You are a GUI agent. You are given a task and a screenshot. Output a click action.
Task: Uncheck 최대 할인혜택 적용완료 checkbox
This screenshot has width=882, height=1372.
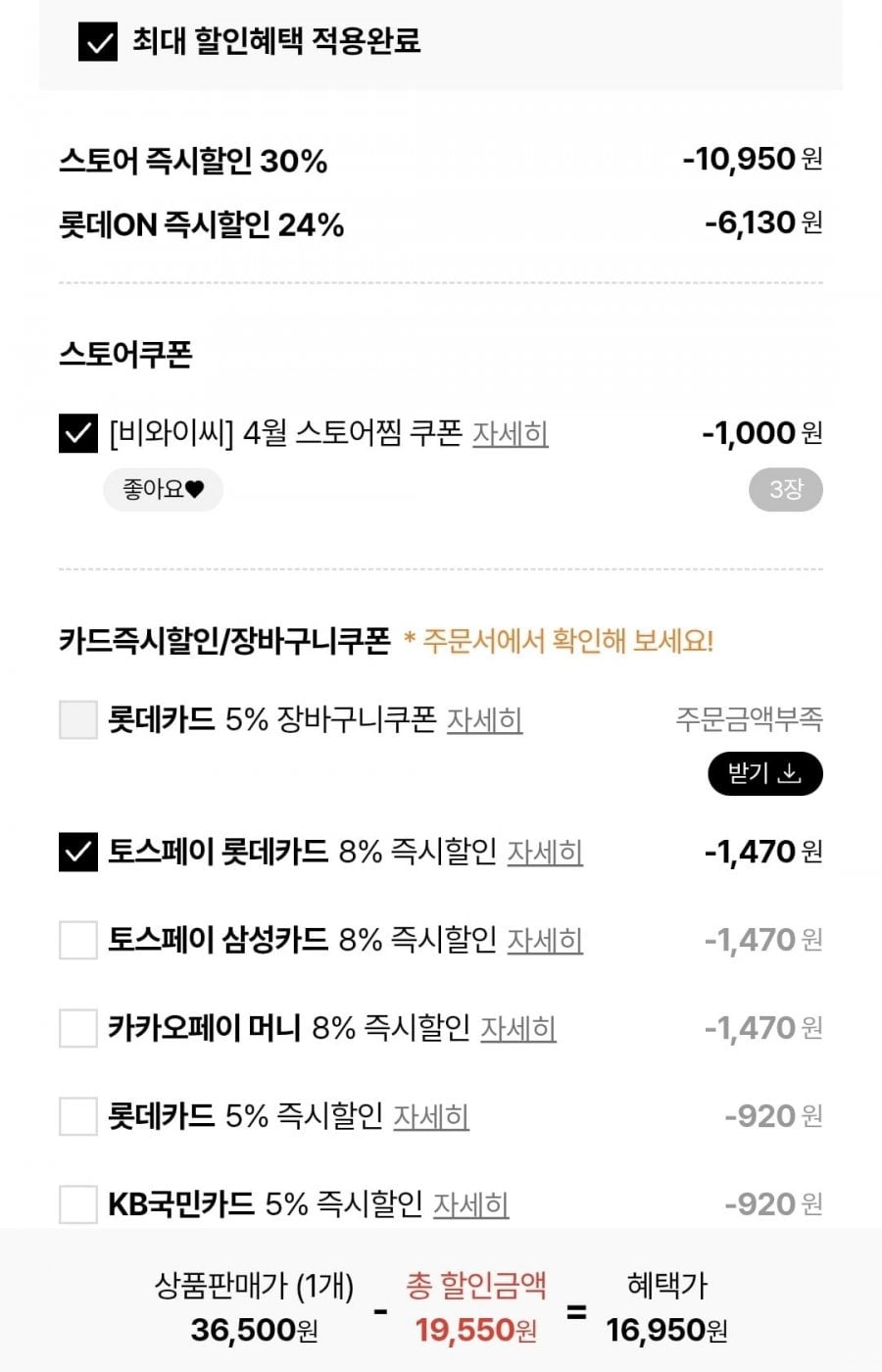(x=97, y=42)
